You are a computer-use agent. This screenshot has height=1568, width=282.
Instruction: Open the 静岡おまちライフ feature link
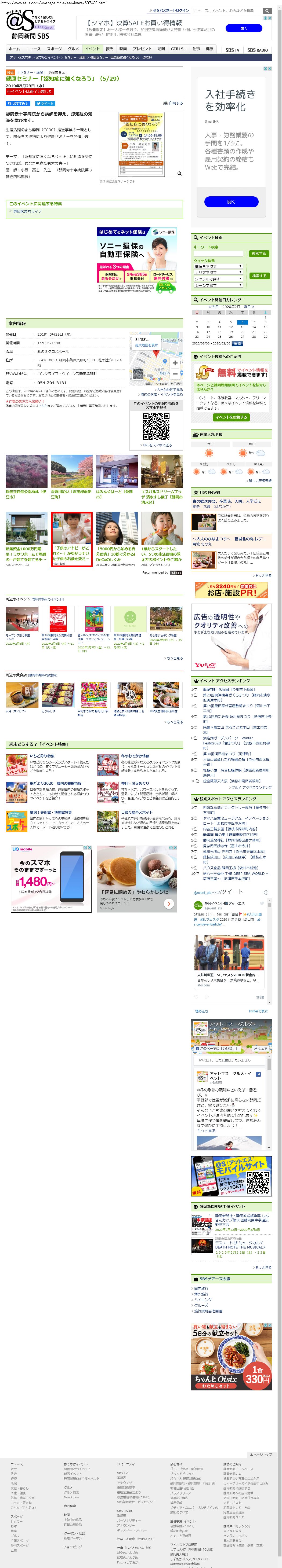27,211
